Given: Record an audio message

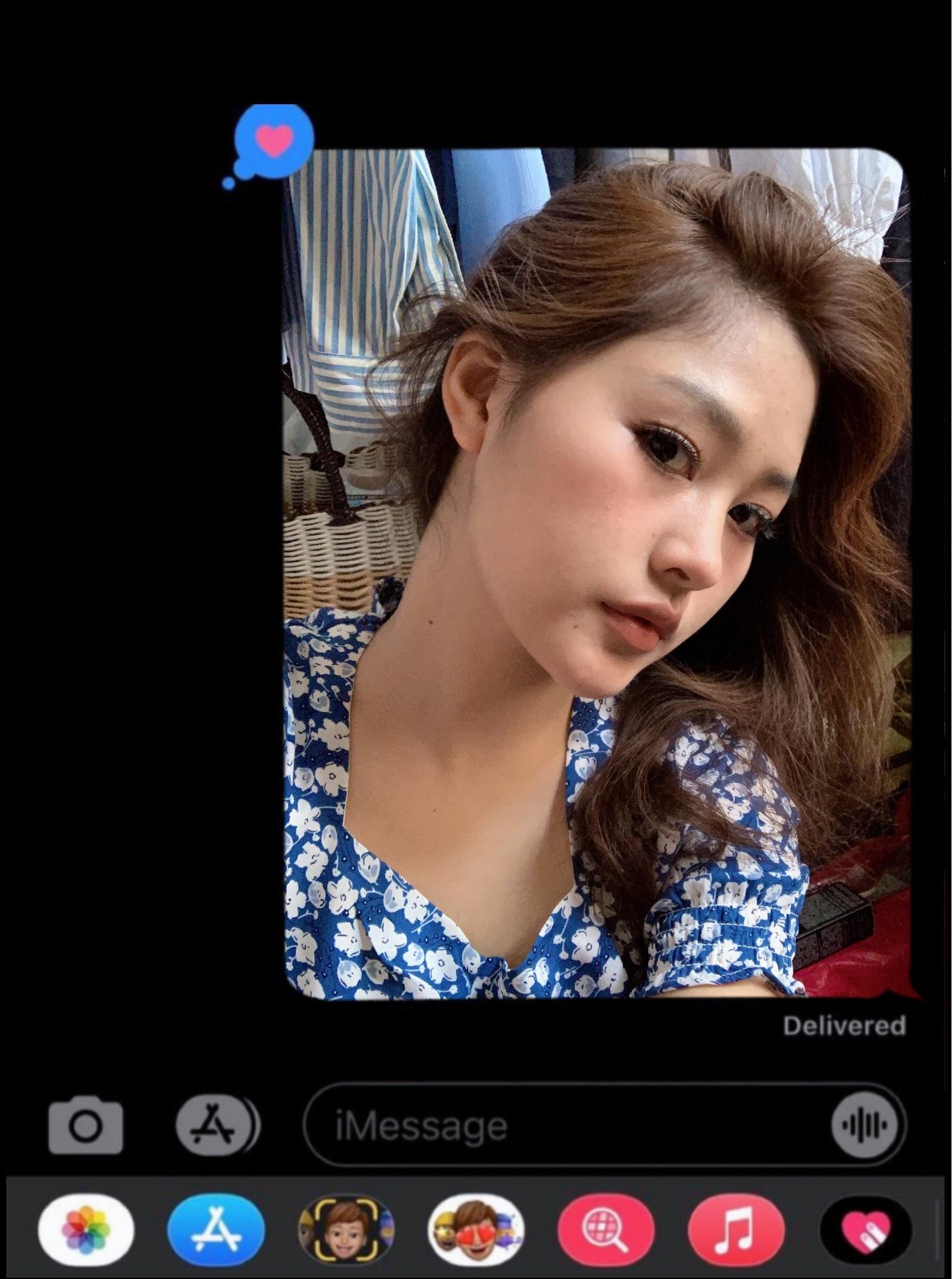Looking at the screenshot, I should 865,1126.
